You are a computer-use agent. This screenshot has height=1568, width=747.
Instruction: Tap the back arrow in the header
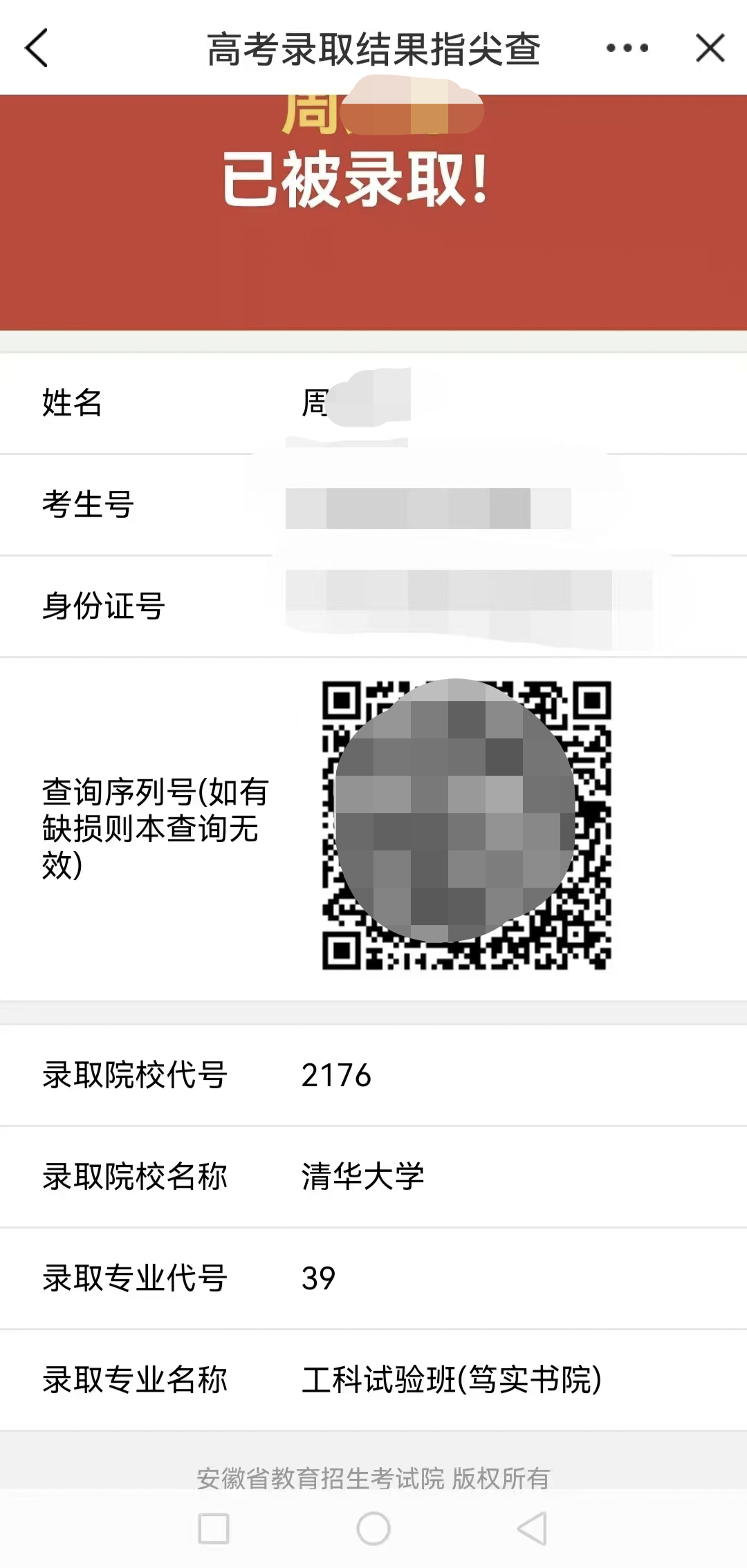pyautogui.click(x=36, y=47)
